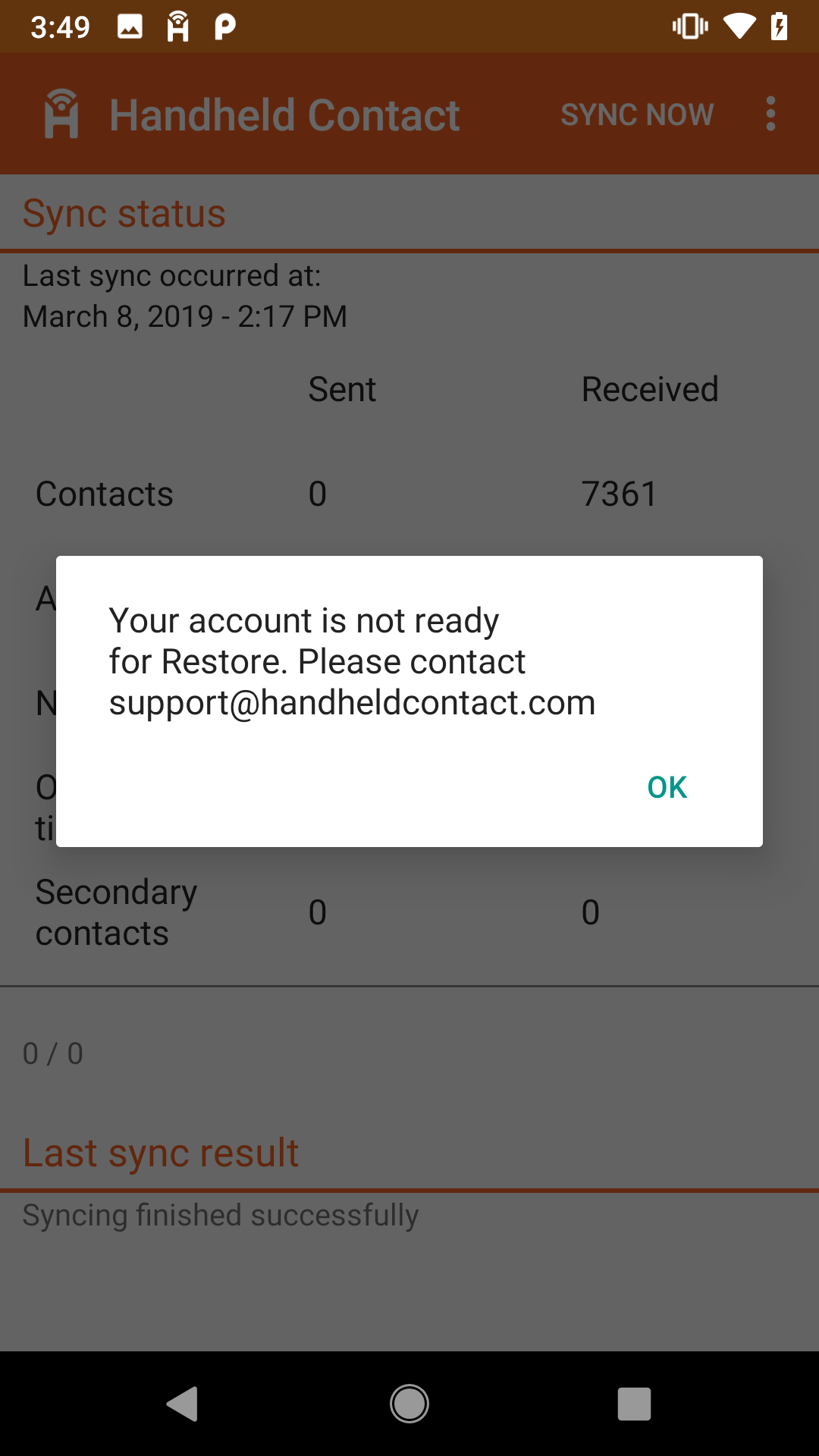Open the overflow menu
The width and height of the screenshot is (819, 1456).
[x=770, y=114]
